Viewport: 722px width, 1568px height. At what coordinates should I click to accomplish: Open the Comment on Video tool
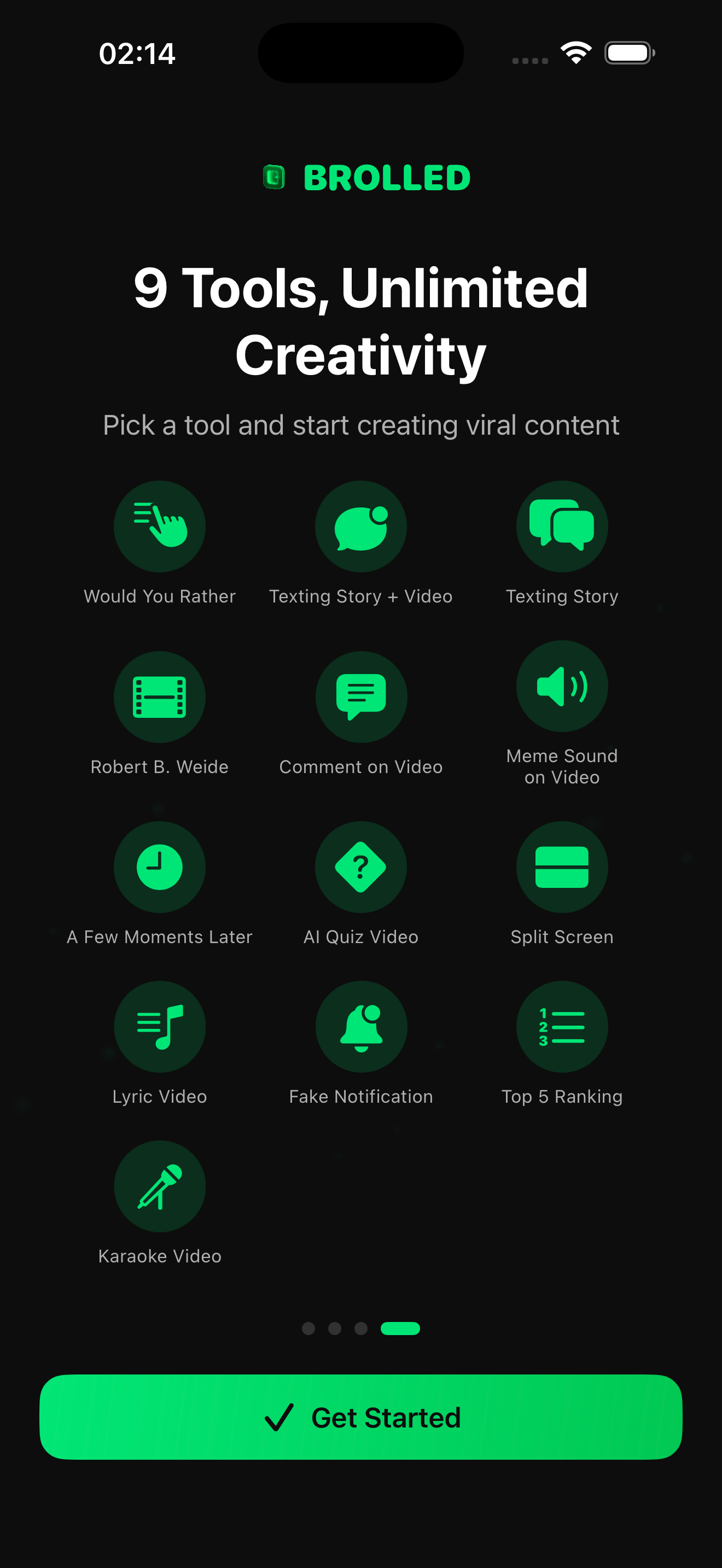tap(360, 697)
